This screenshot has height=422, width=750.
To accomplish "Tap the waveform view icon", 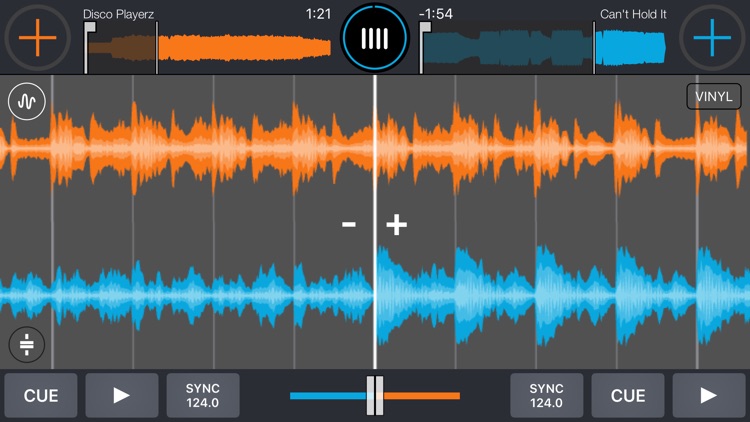I will [x=27, y=101].
